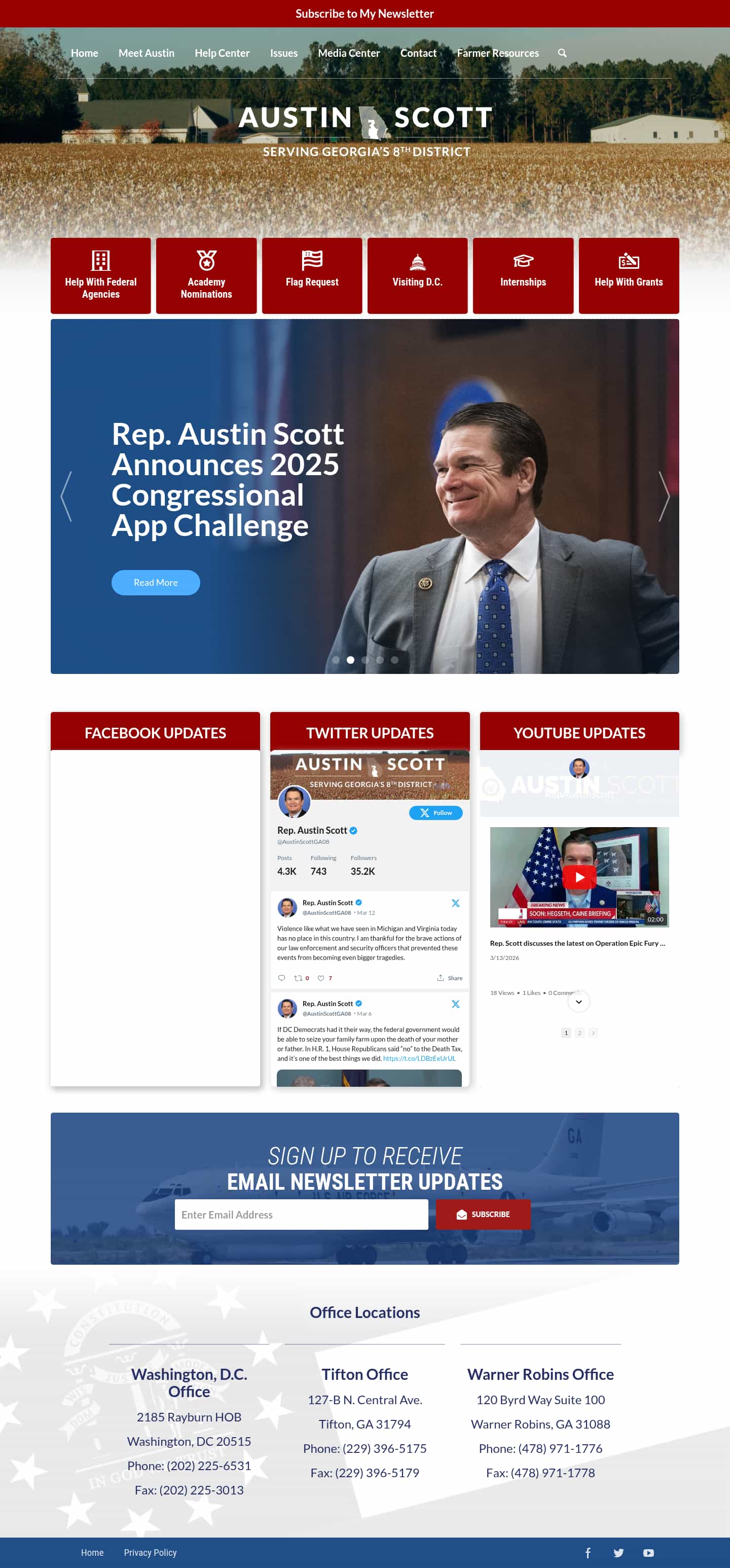Open the Meet Austin menu
Screen dimensions: 730x1568
click(x=146, y=53)
